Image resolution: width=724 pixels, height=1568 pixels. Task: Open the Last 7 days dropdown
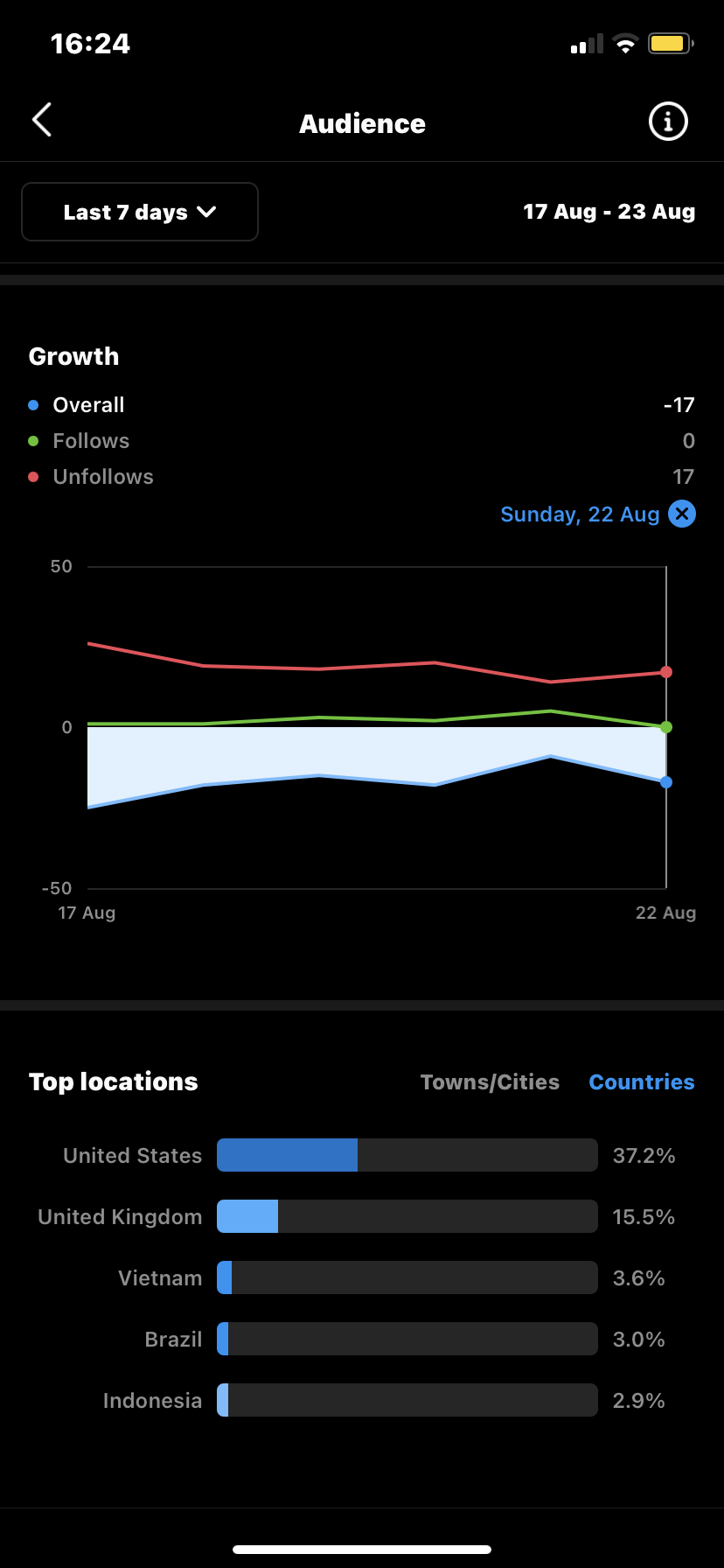click(140, 212)
